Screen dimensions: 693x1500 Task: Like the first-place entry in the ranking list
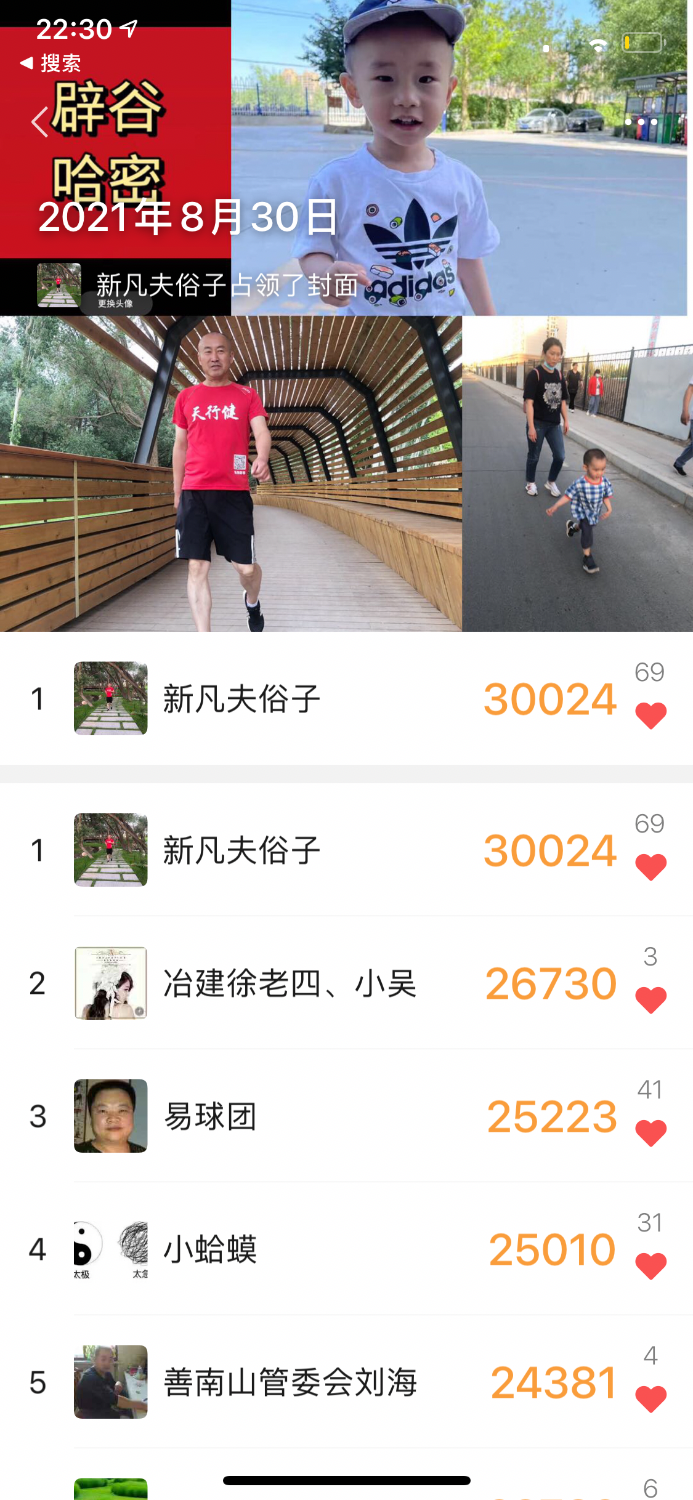coord(651,866)
